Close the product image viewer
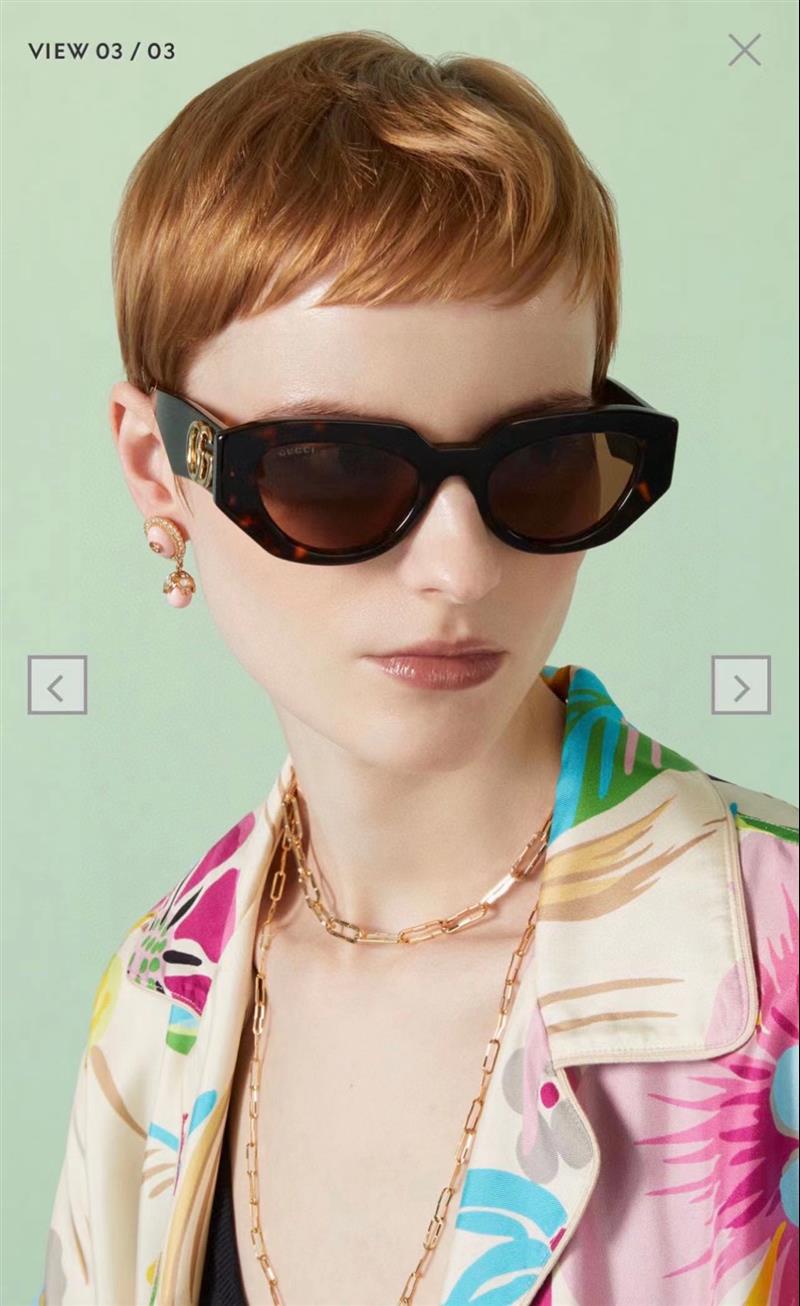 [x=744, y=49]
